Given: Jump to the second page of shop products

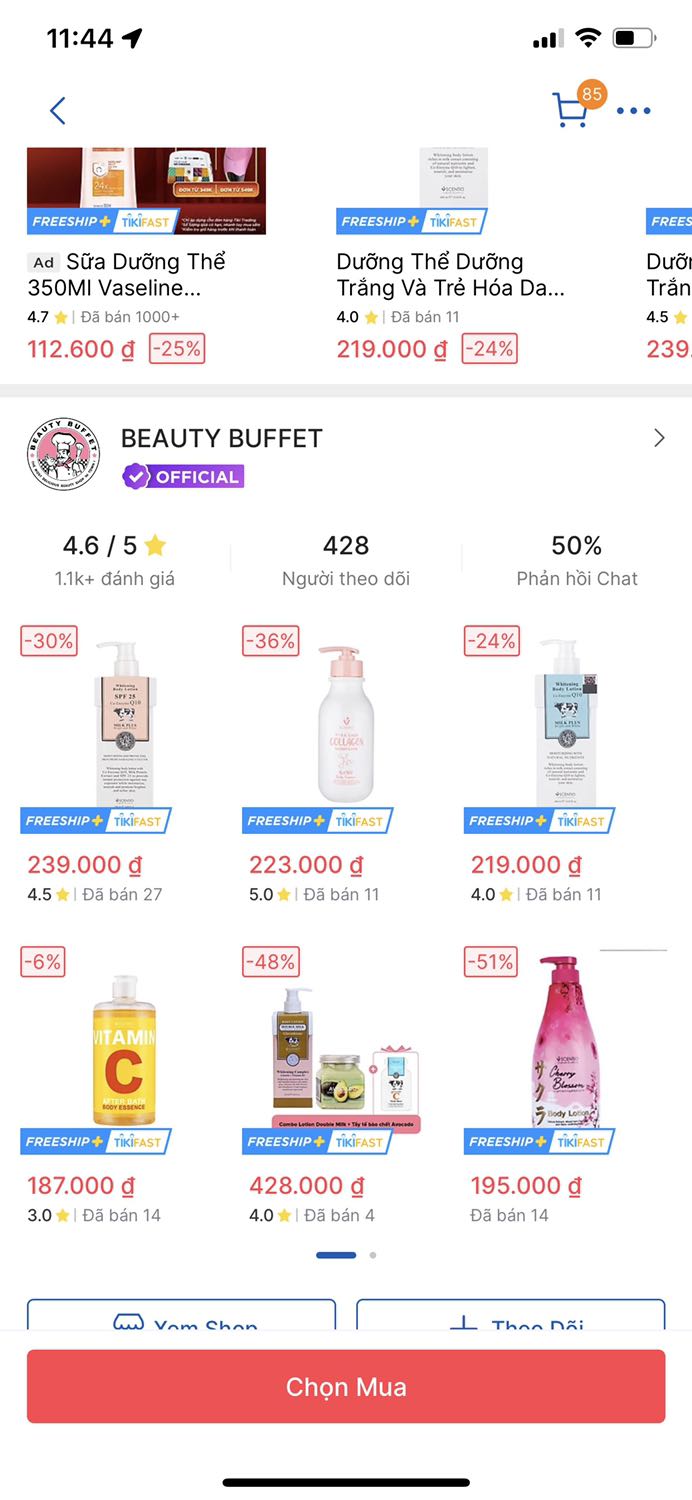Looking at the screenshot, I should [373, 1255].
